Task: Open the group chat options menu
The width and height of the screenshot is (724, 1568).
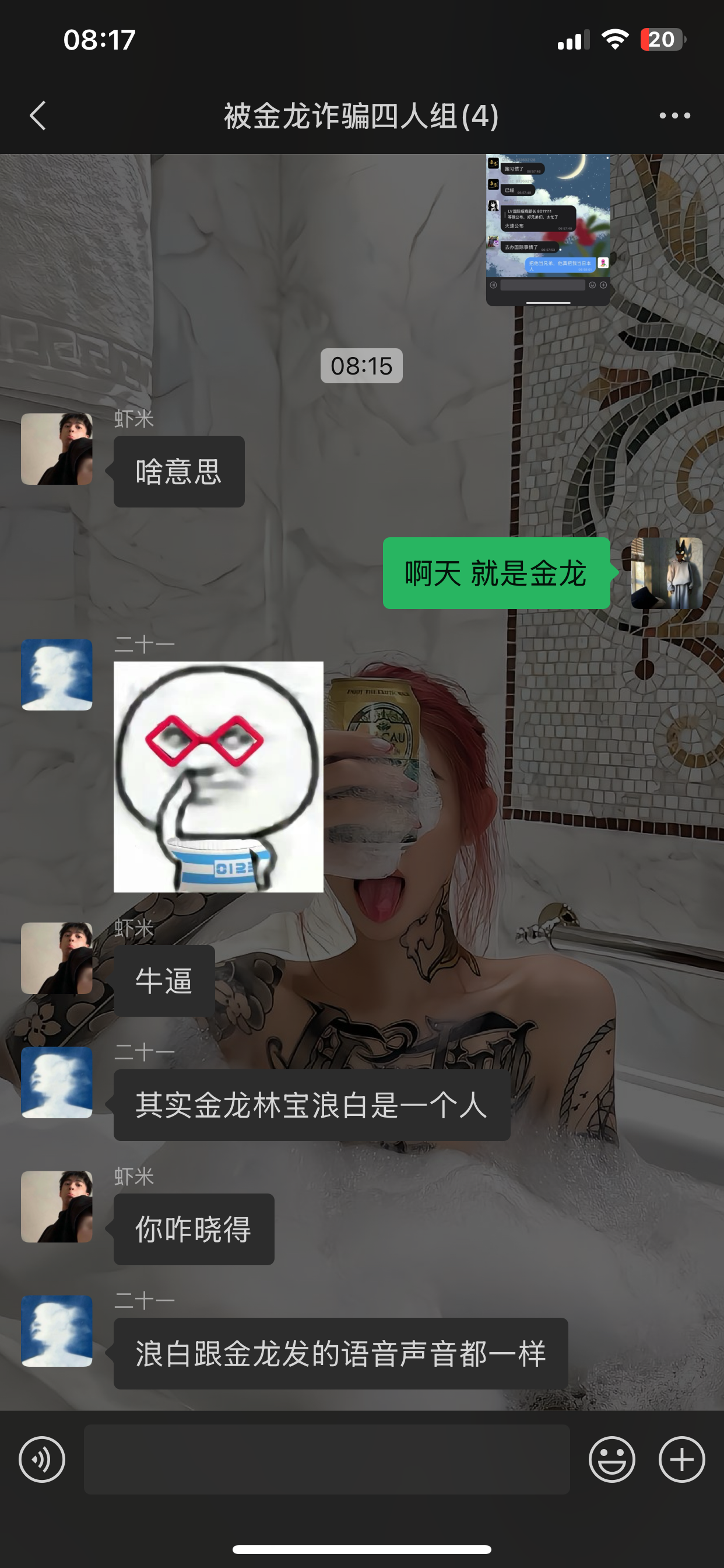Action: [674, 116]
